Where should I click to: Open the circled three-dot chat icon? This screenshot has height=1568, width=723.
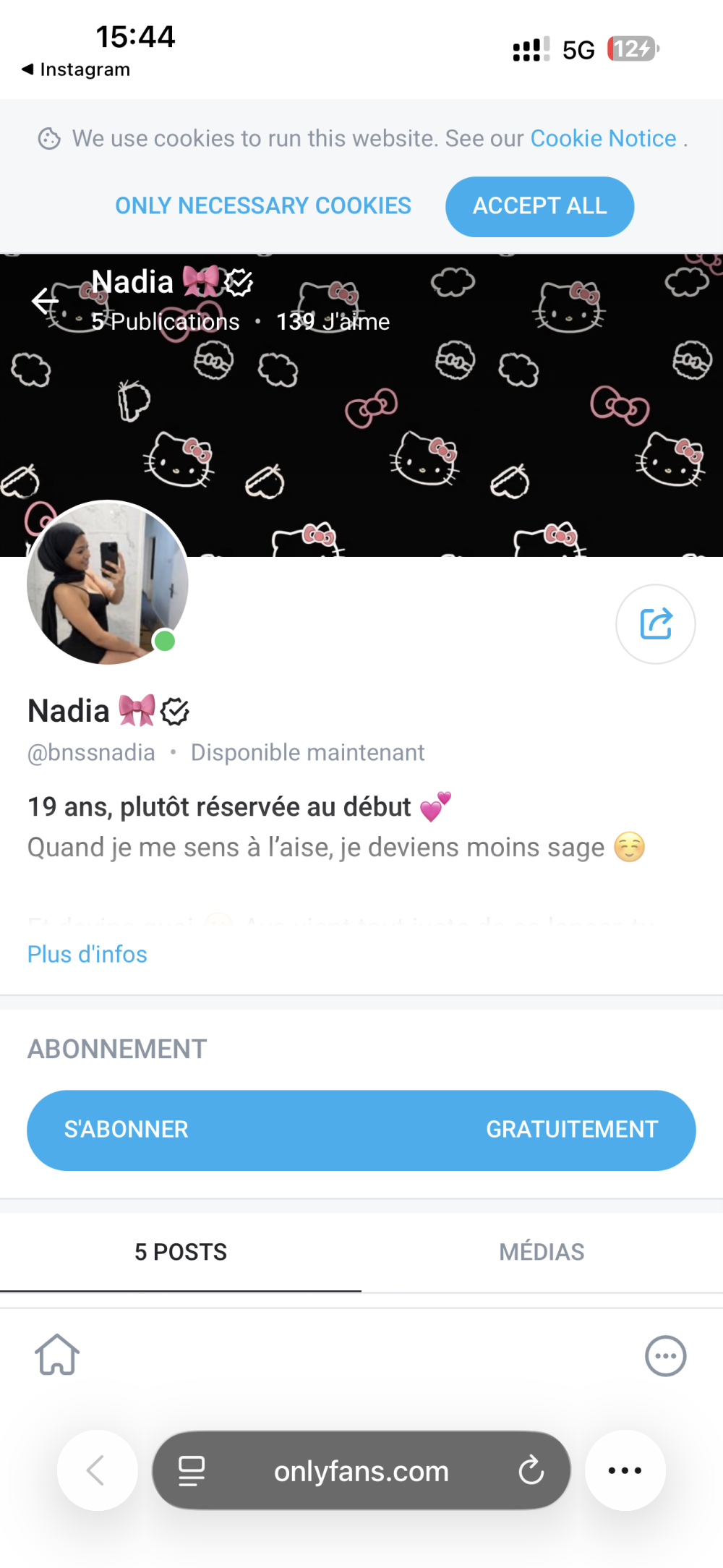point(665,1356)
